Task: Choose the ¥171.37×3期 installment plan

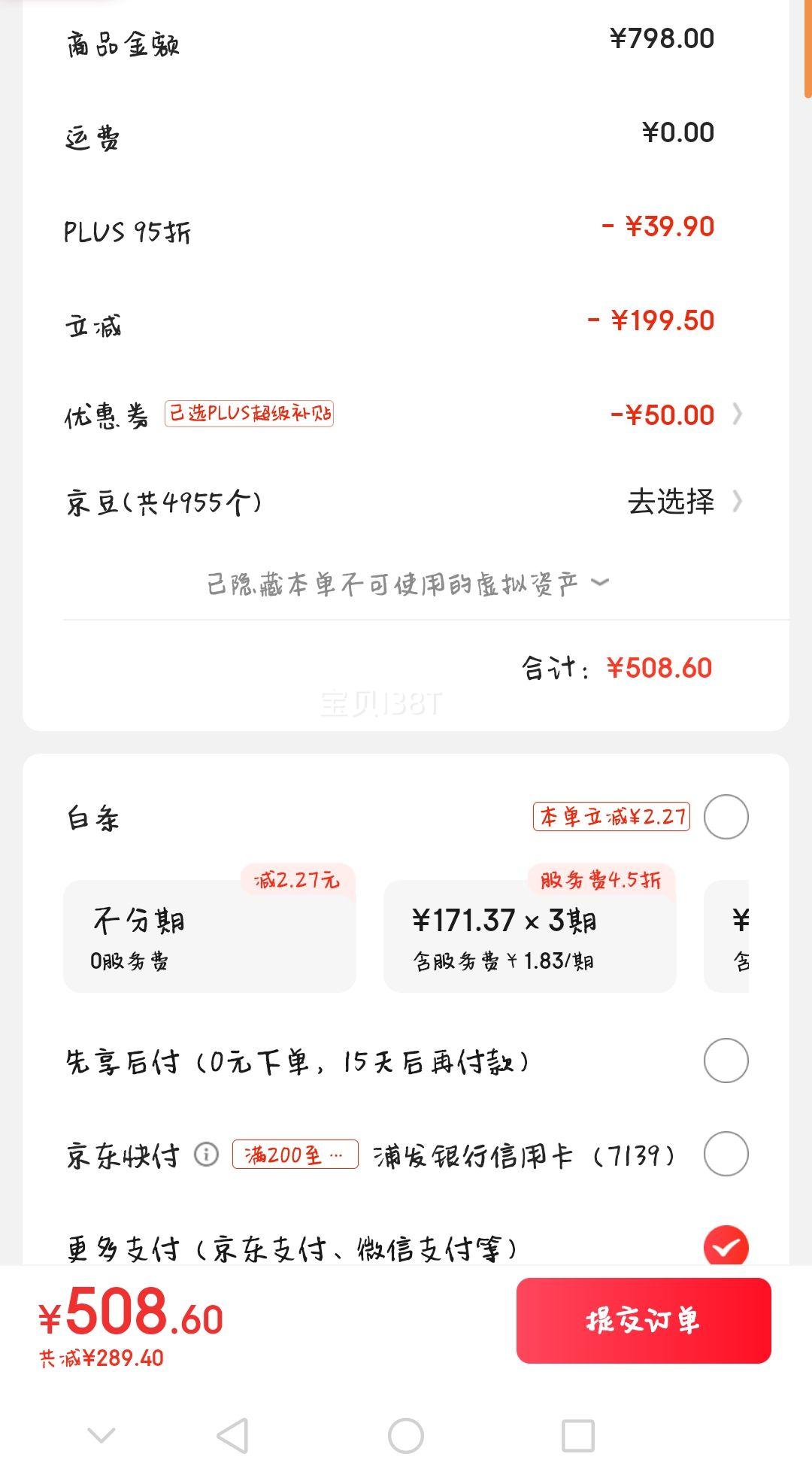Action: (529, 936)
